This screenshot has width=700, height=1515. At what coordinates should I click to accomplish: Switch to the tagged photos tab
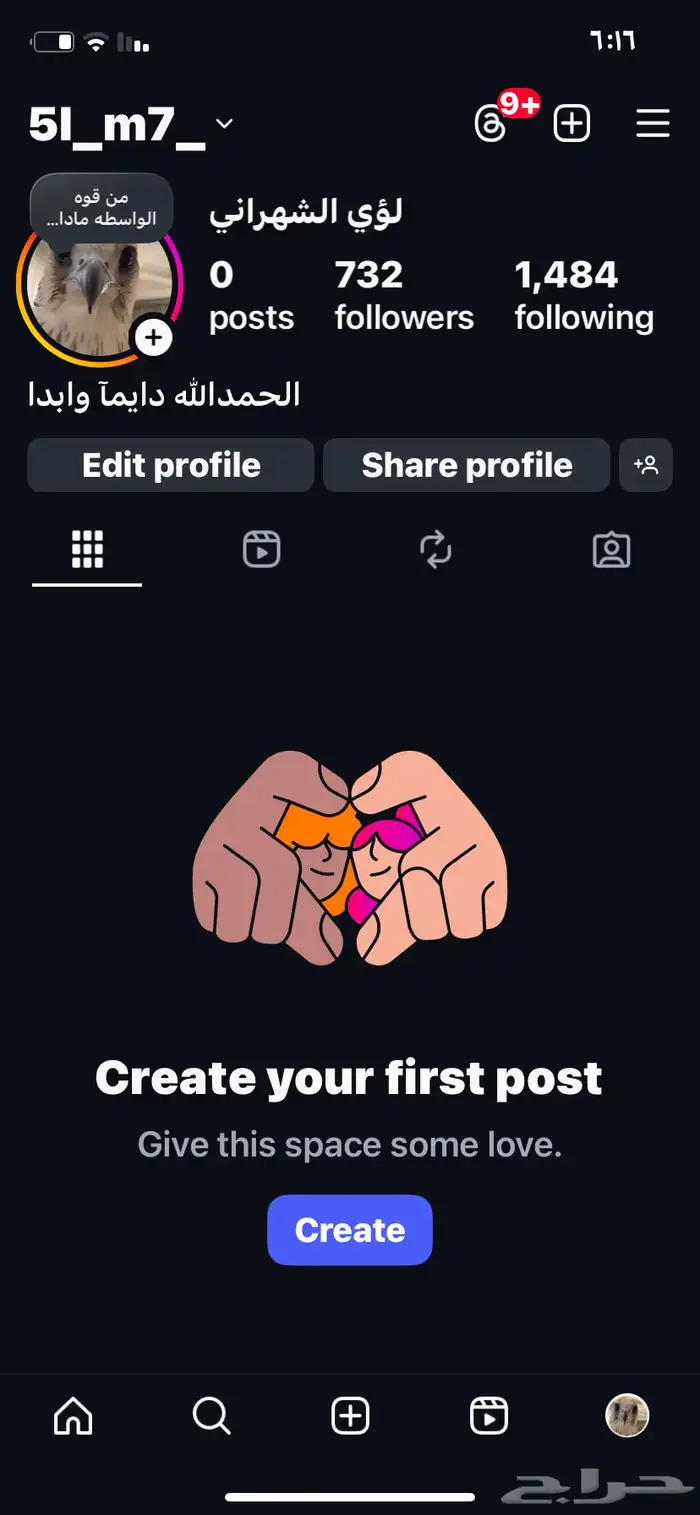[x=611, y=550]
